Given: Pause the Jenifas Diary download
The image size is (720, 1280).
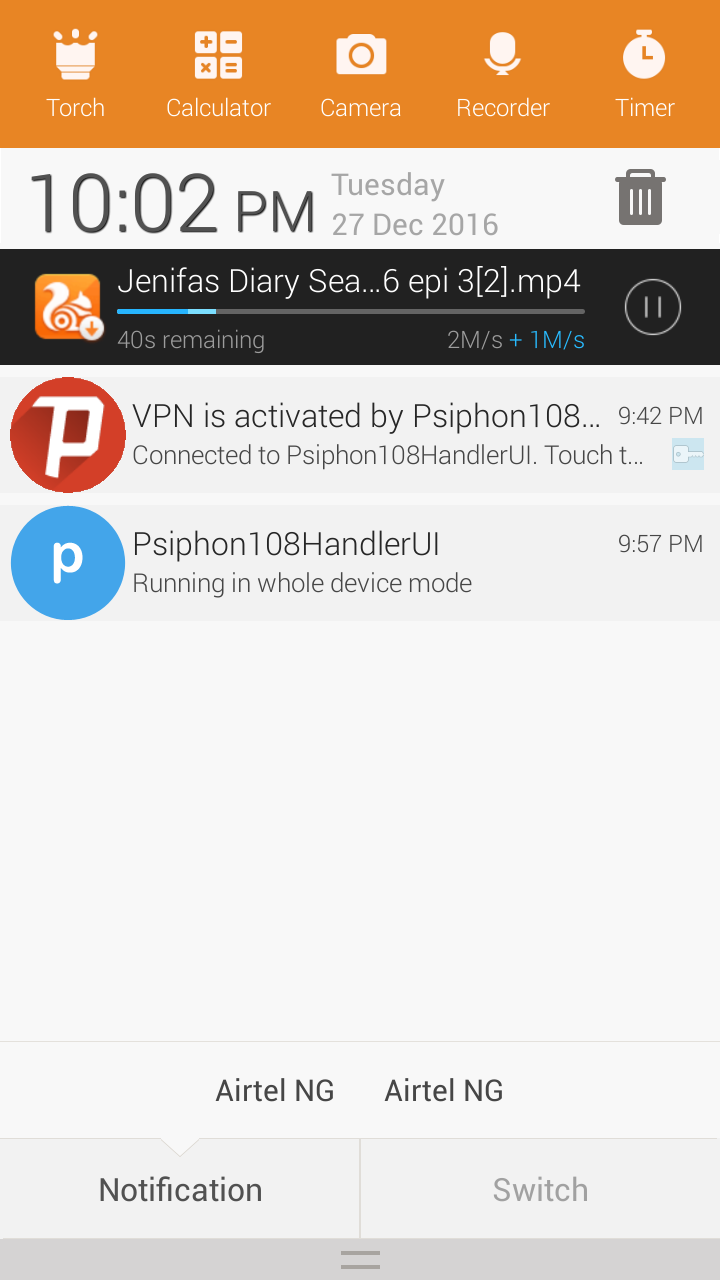Looking at the screenshot, I should point(653,307).
